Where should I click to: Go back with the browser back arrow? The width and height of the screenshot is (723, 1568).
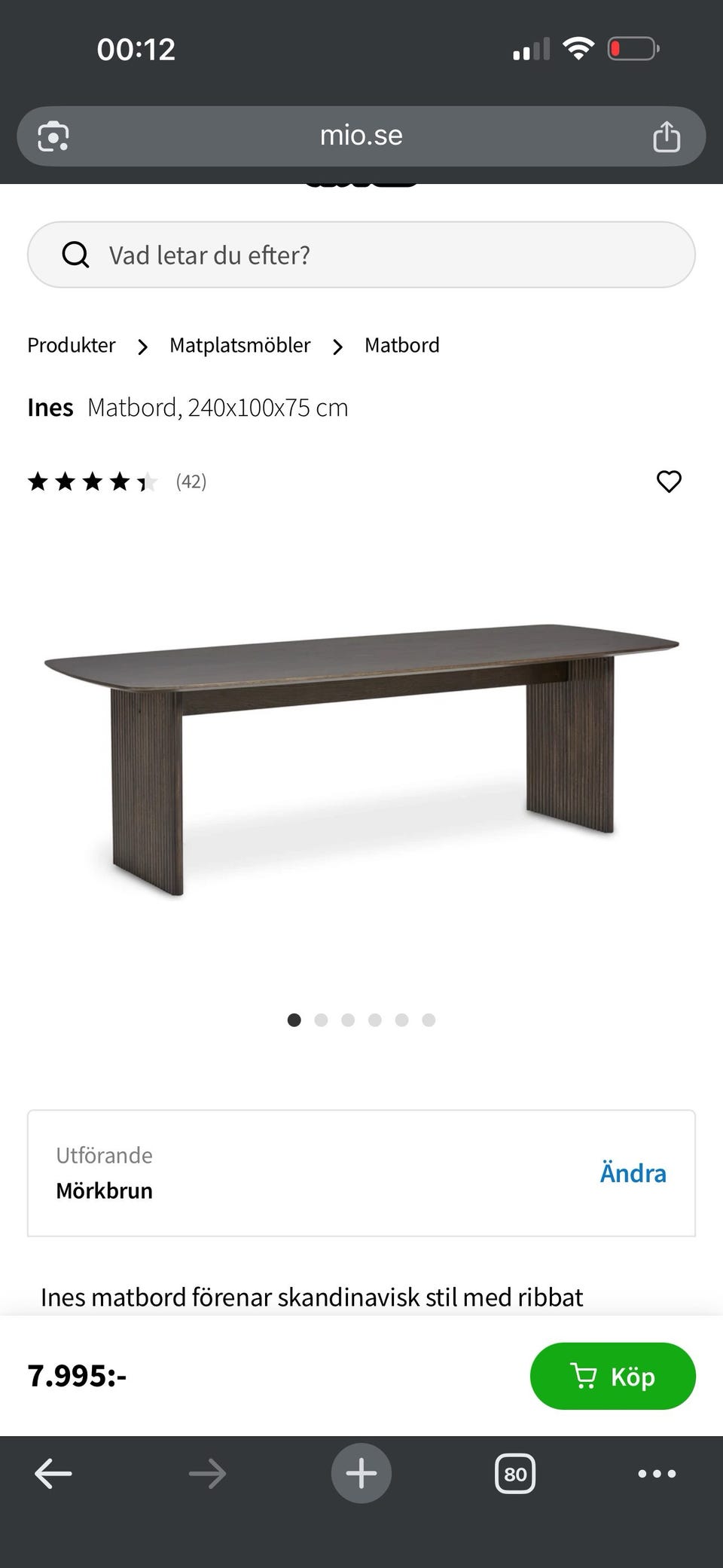(53, 1474)
